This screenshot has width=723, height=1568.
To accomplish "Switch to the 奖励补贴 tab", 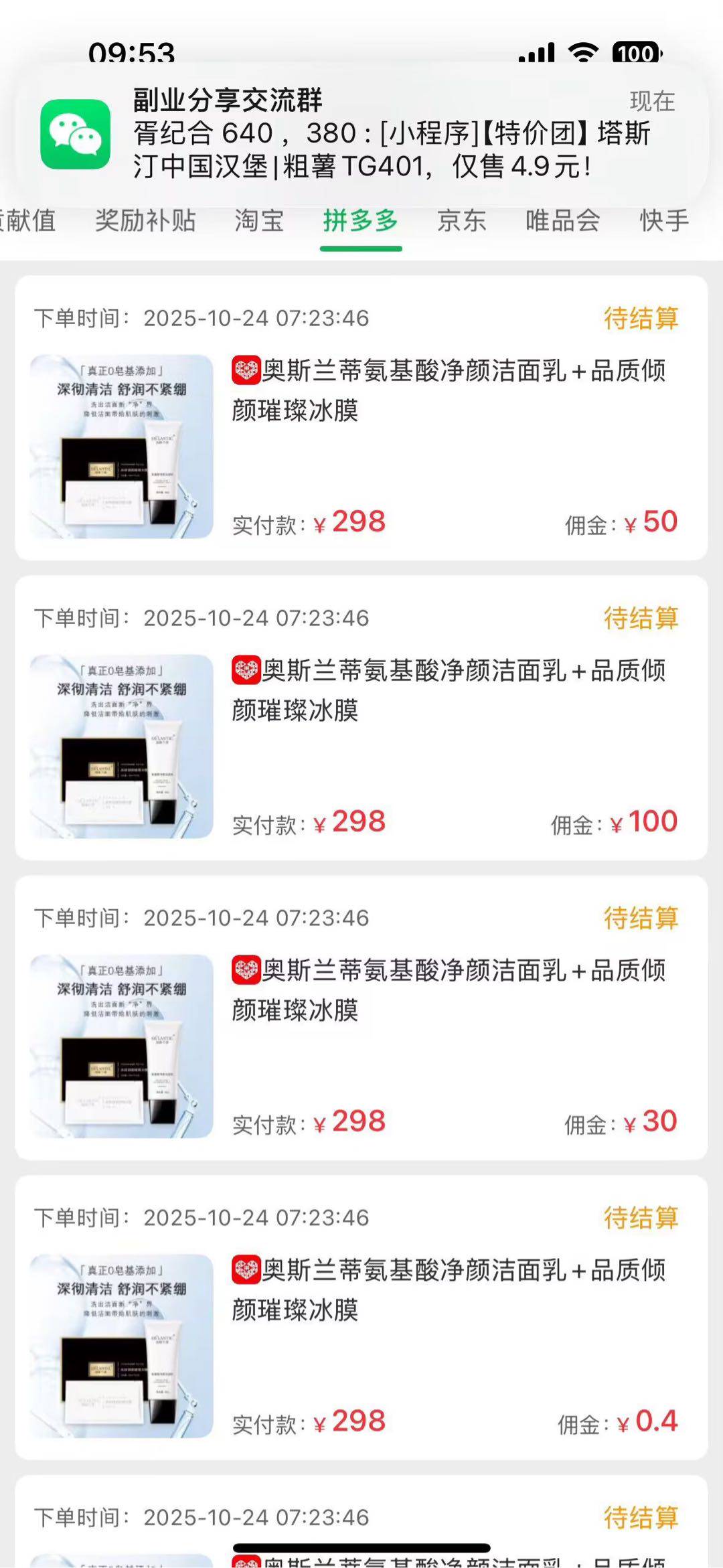I will pyautogui.click(x=145, y=220).
